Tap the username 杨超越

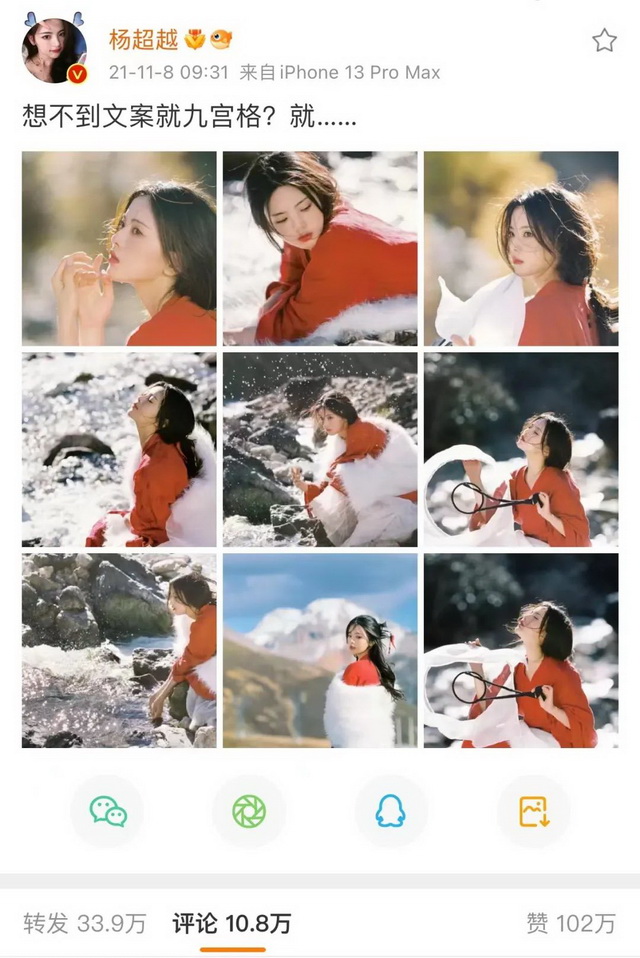pos(143,41)
